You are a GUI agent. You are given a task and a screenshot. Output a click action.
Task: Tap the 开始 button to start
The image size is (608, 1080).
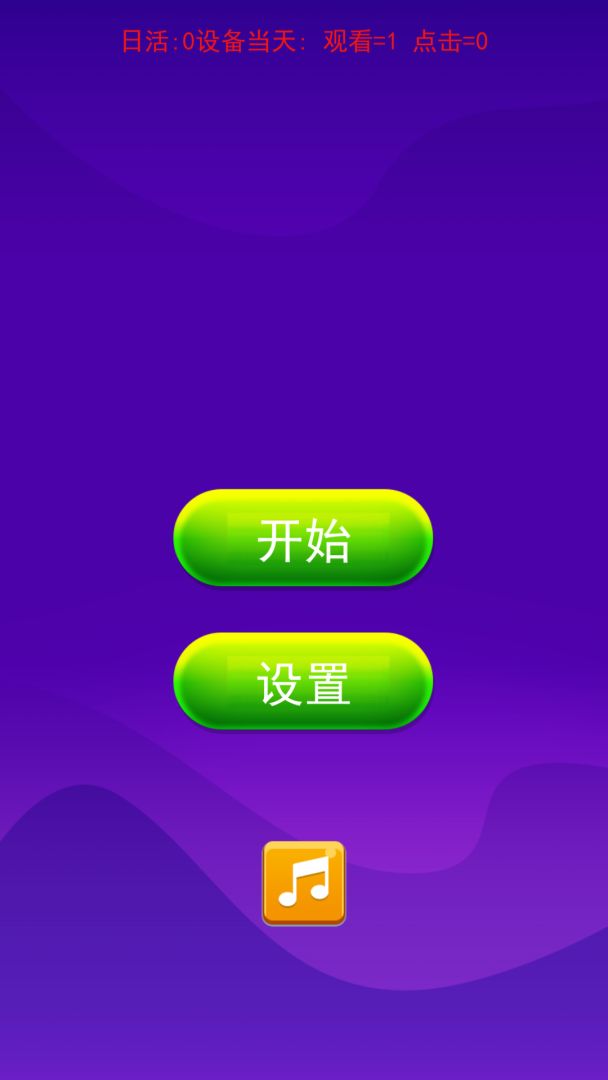click(303, 538)
